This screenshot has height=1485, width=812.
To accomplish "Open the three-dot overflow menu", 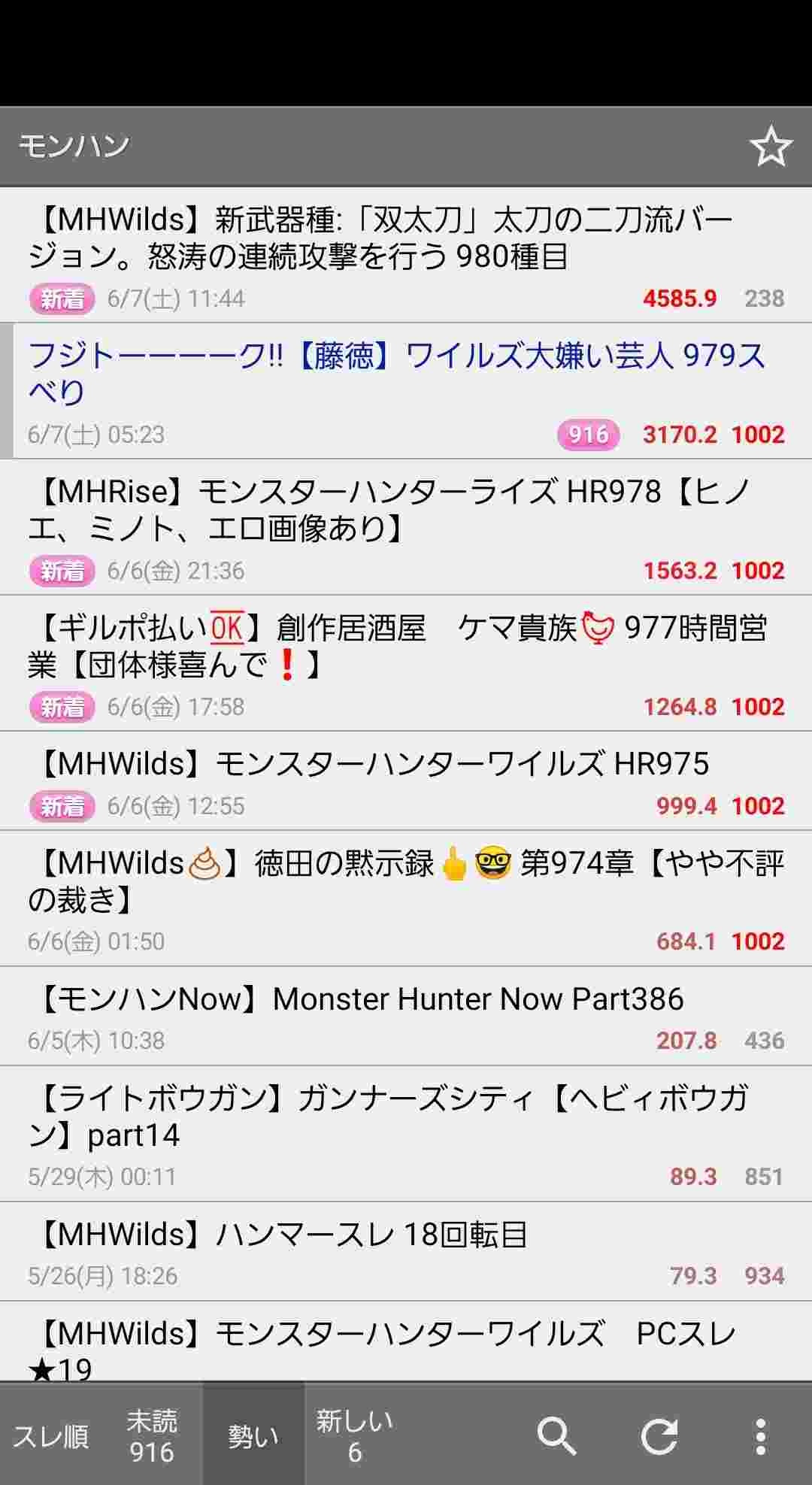I will 760,1436.
